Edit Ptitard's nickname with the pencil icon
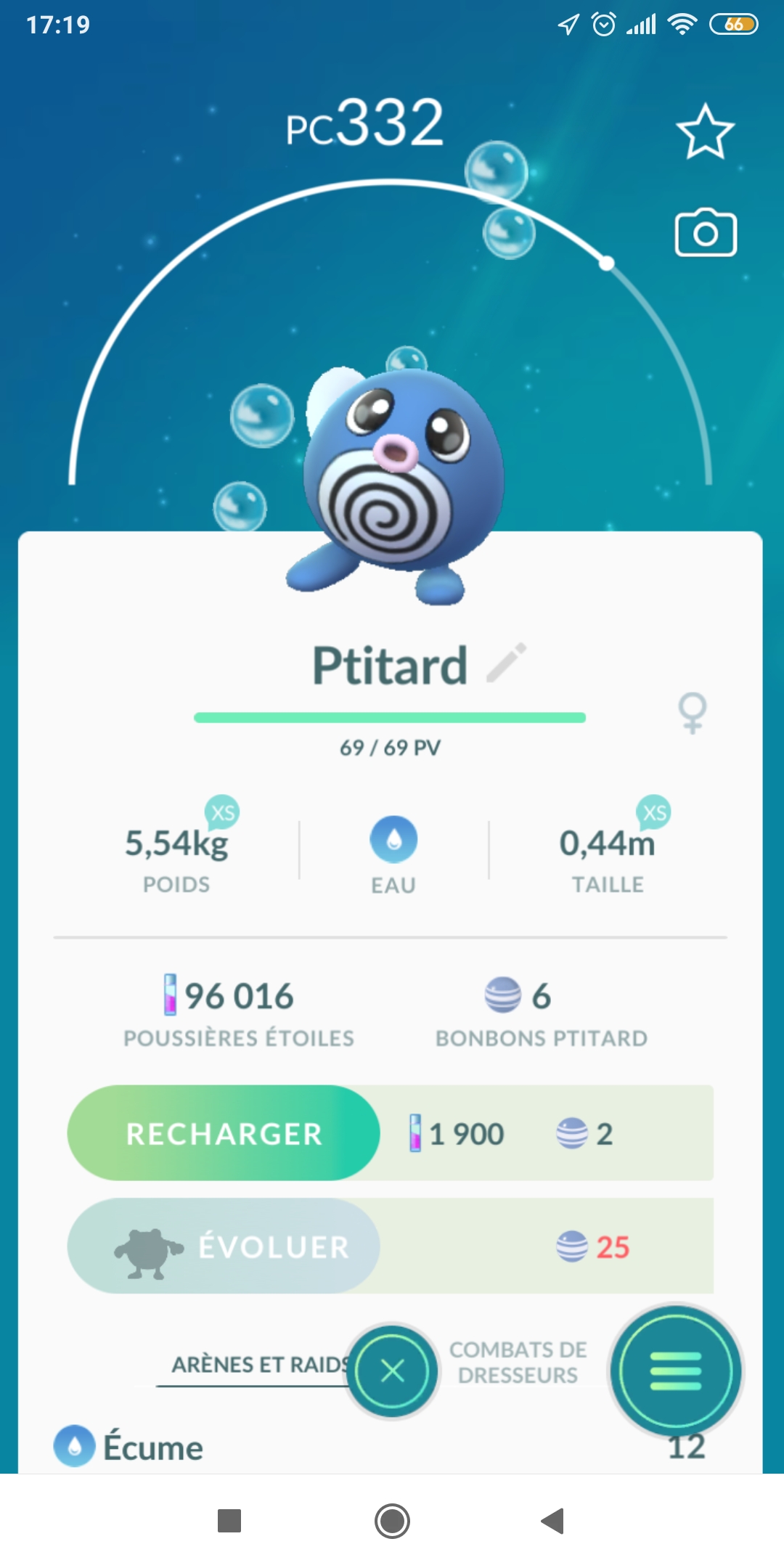The width and height of the screenshot is (784, 1568). click(506, 663)
